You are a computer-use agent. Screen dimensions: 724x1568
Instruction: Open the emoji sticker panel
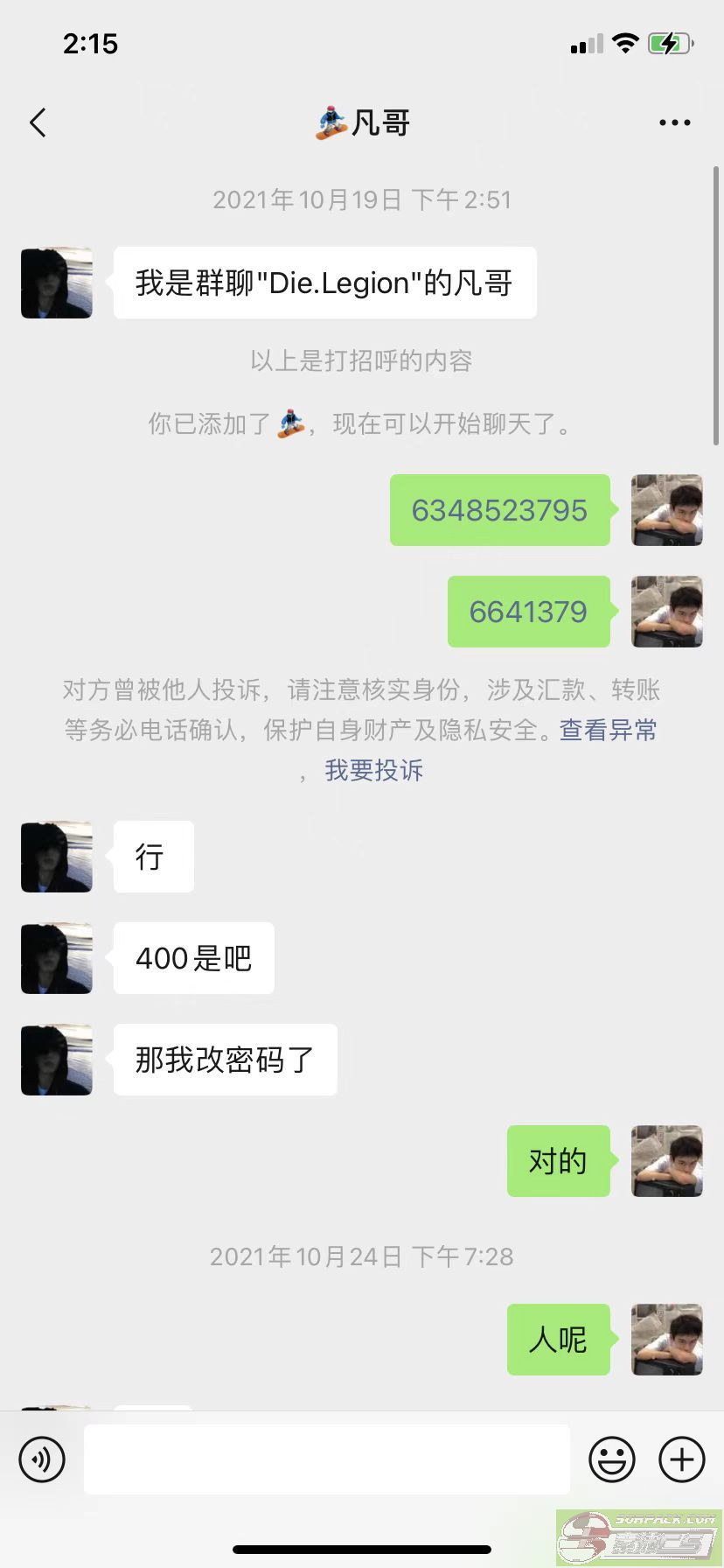coord(612,1459)
